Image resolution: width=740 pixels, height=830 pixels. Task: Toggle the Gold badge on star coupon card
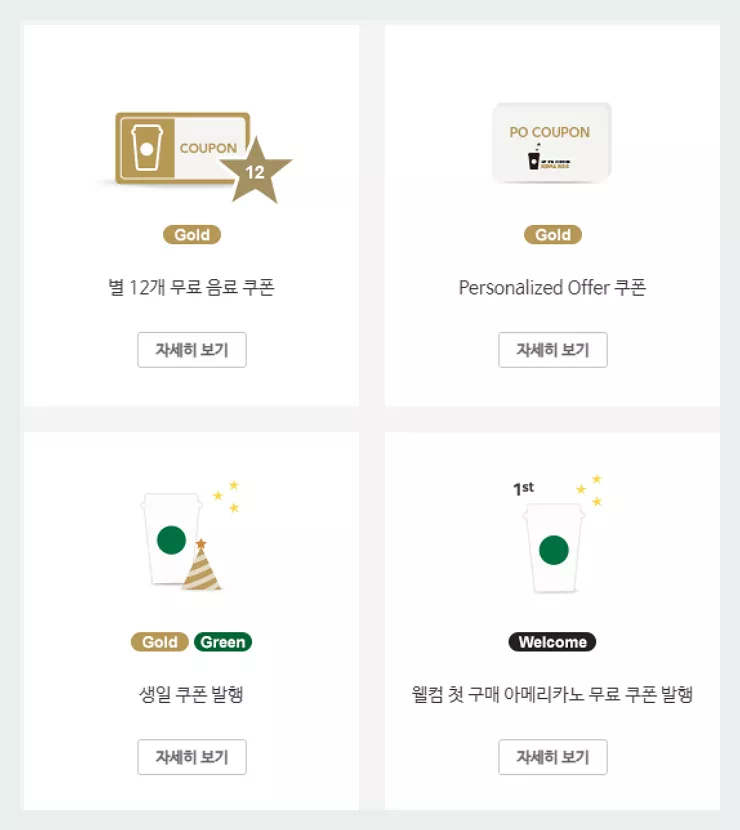(192, 234)
